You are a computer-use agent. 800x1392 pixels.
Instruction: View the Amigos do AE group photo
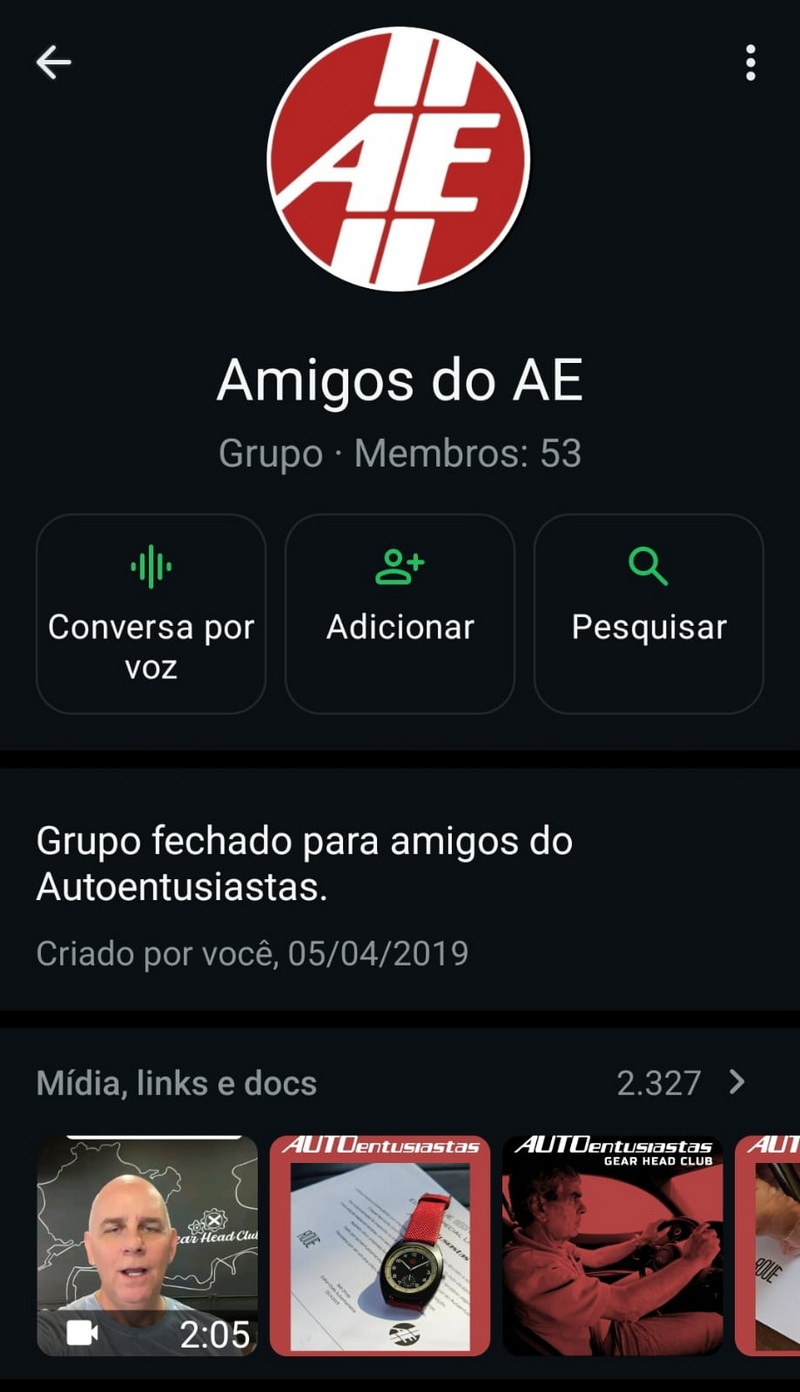tap(399, 159)
